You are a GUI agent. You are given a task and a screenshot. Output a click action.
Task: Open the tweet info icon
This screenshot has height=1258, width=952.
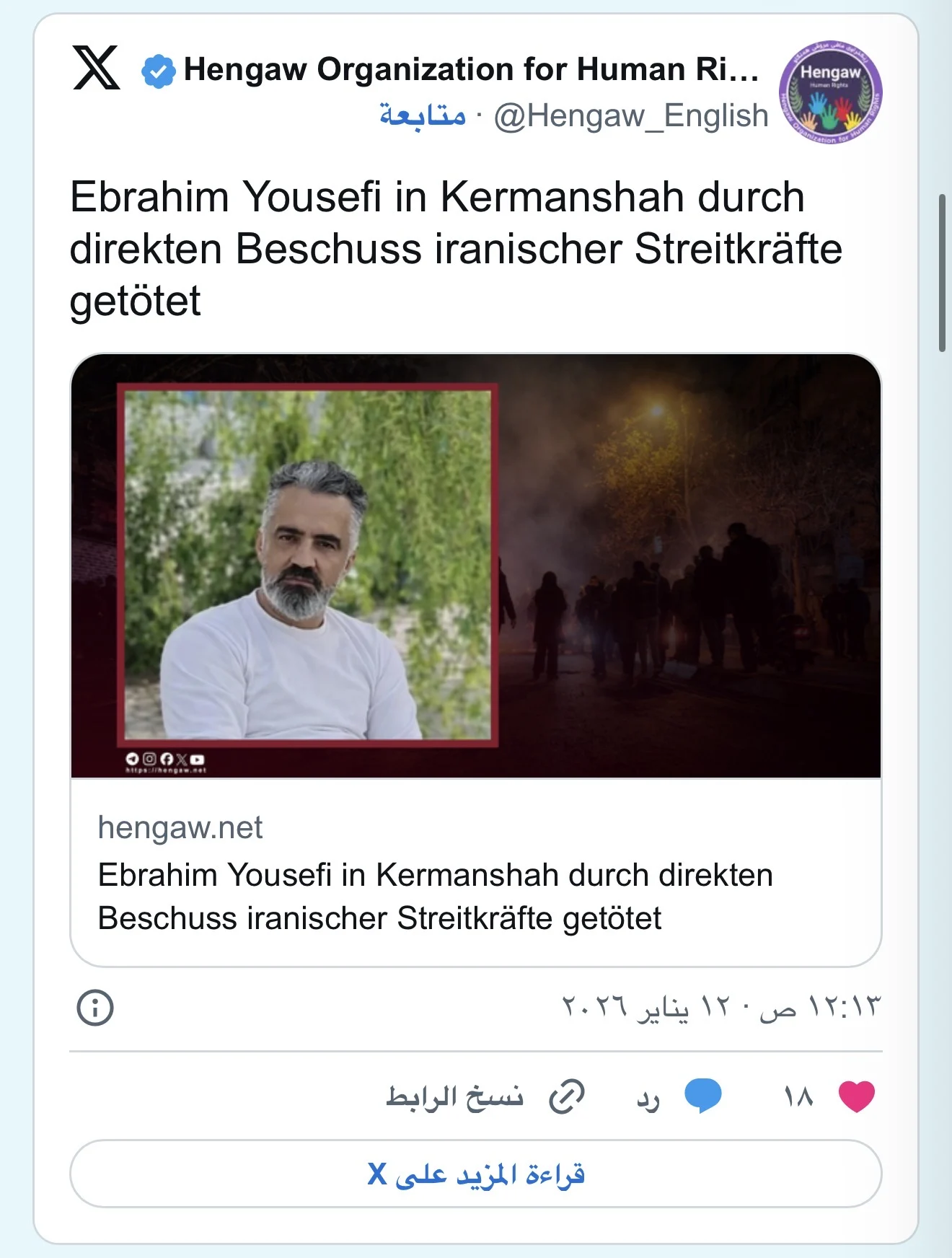click(95, 1007)
